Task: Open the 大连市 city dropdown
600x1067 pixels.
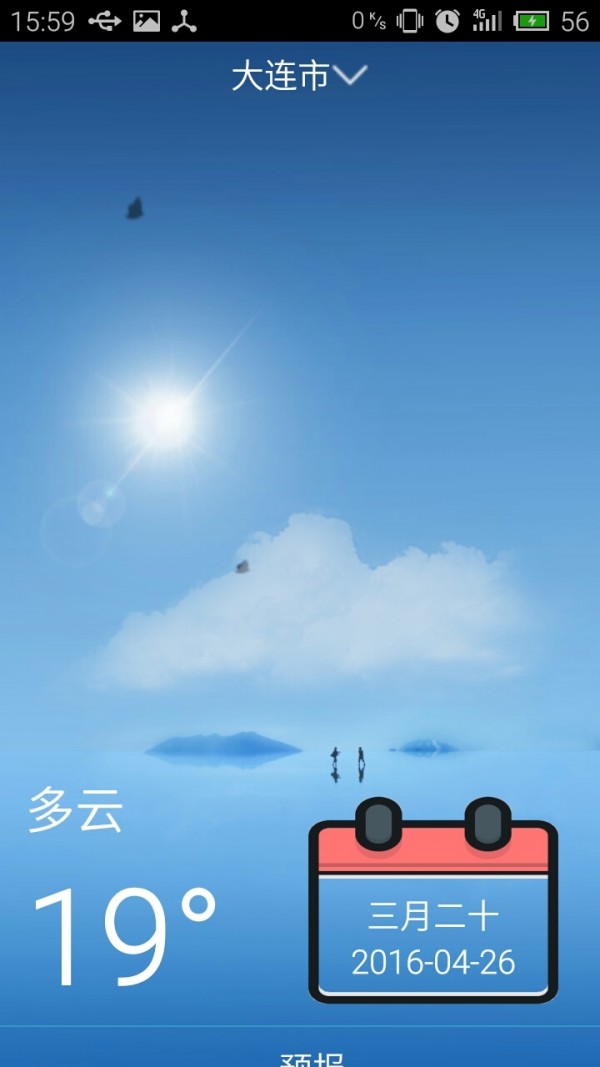Action: click(x=299, y=76)
